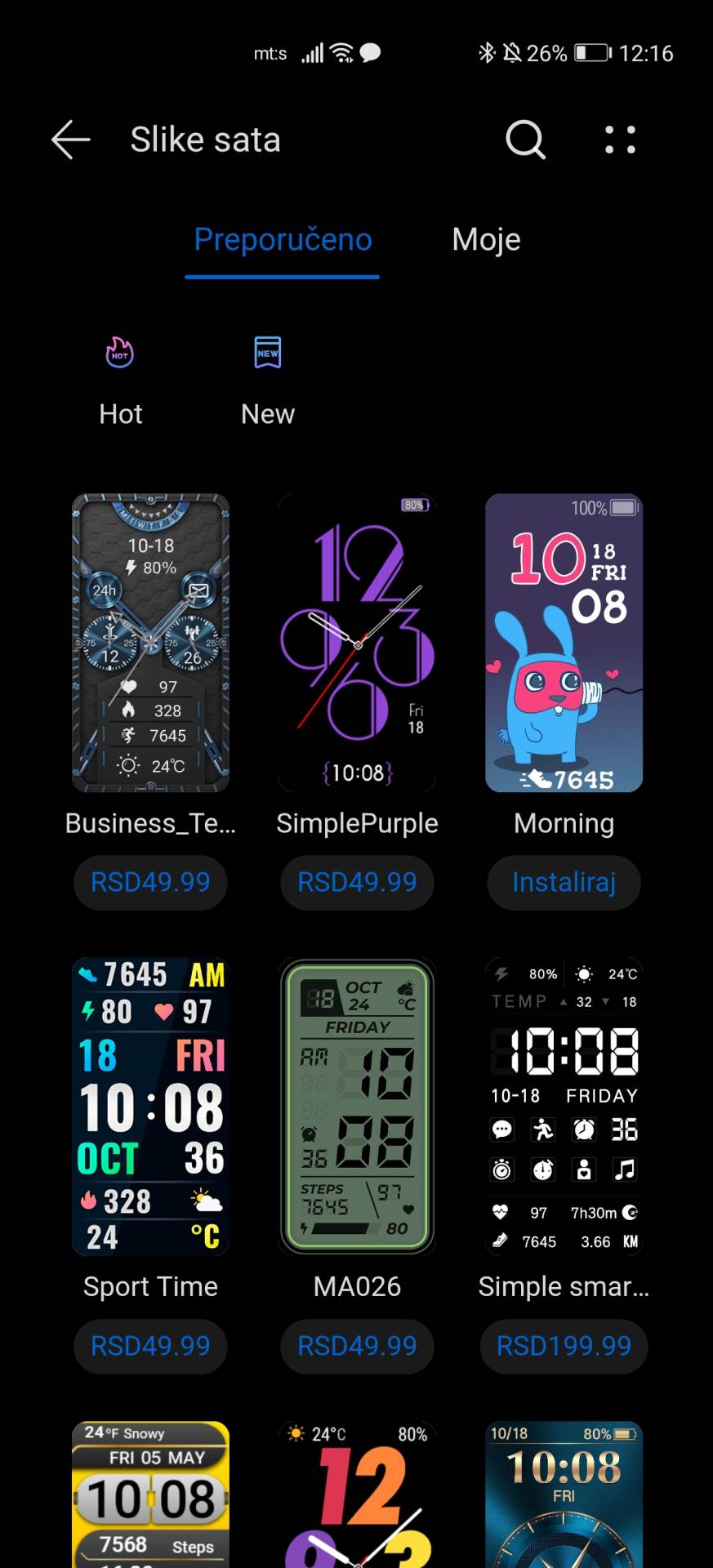
Task: Open the yellow FRI 05 MAY watch face
Action: coord(150,1494)
